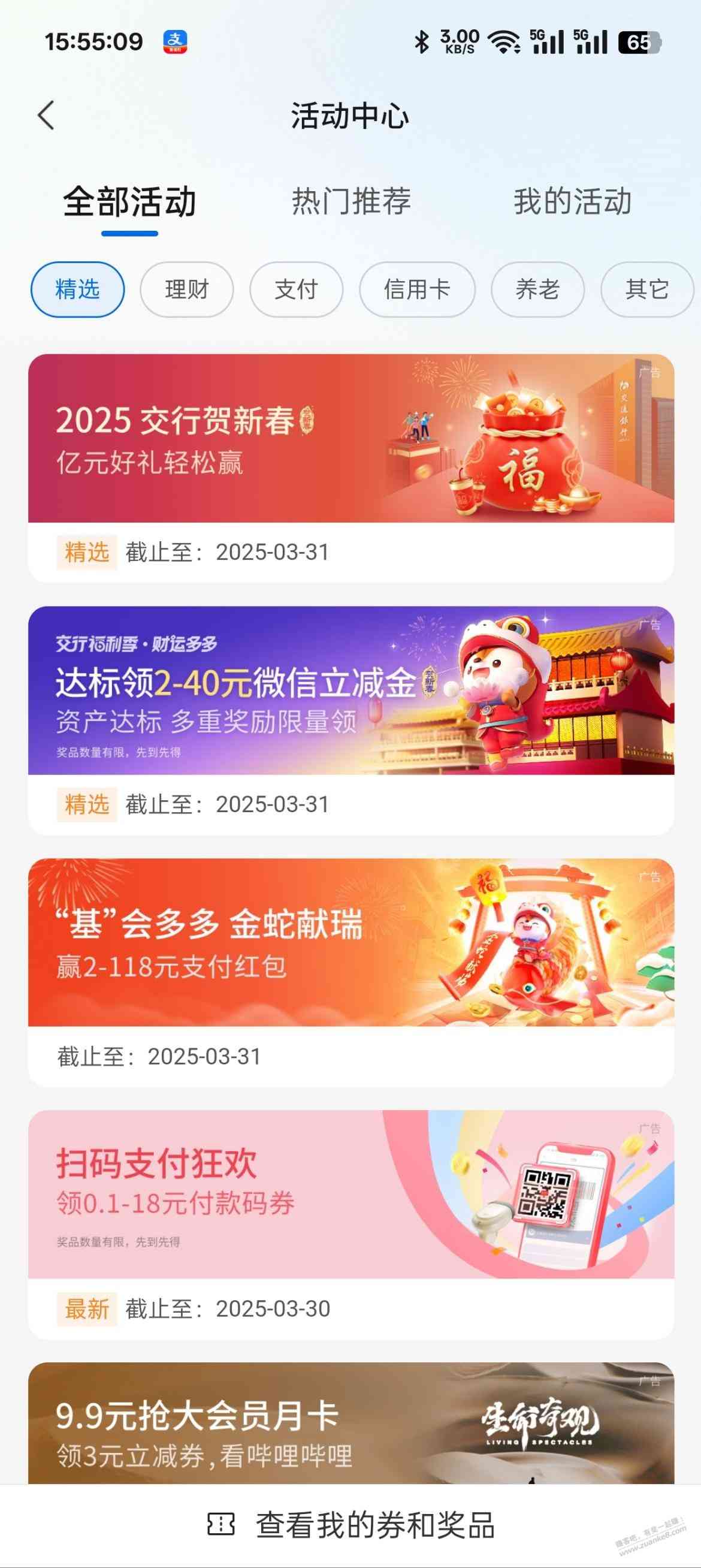
Task: Select the 精选 filter chip
Action: [78, 289]
